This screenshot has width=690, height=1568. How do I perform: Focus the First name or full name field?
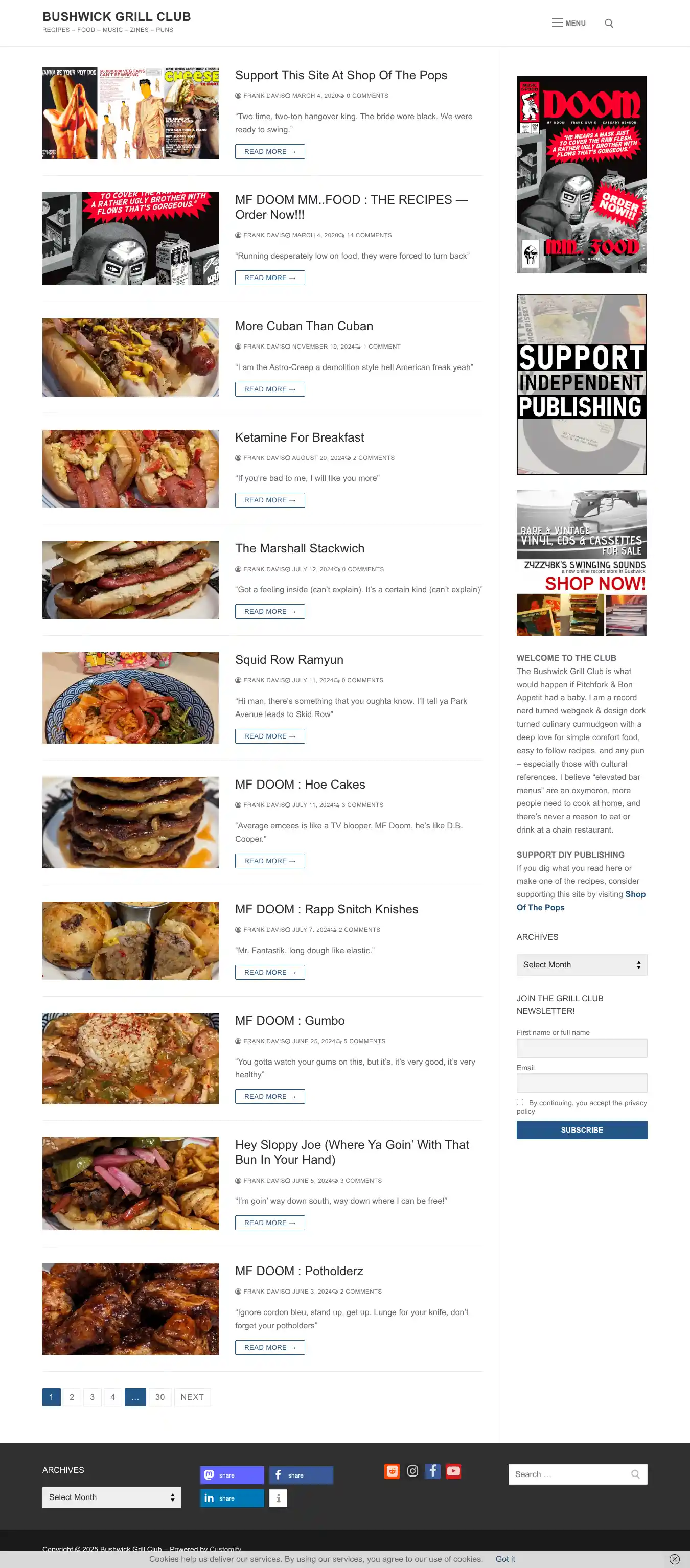pyautogui.click(x=581, y=1048)
